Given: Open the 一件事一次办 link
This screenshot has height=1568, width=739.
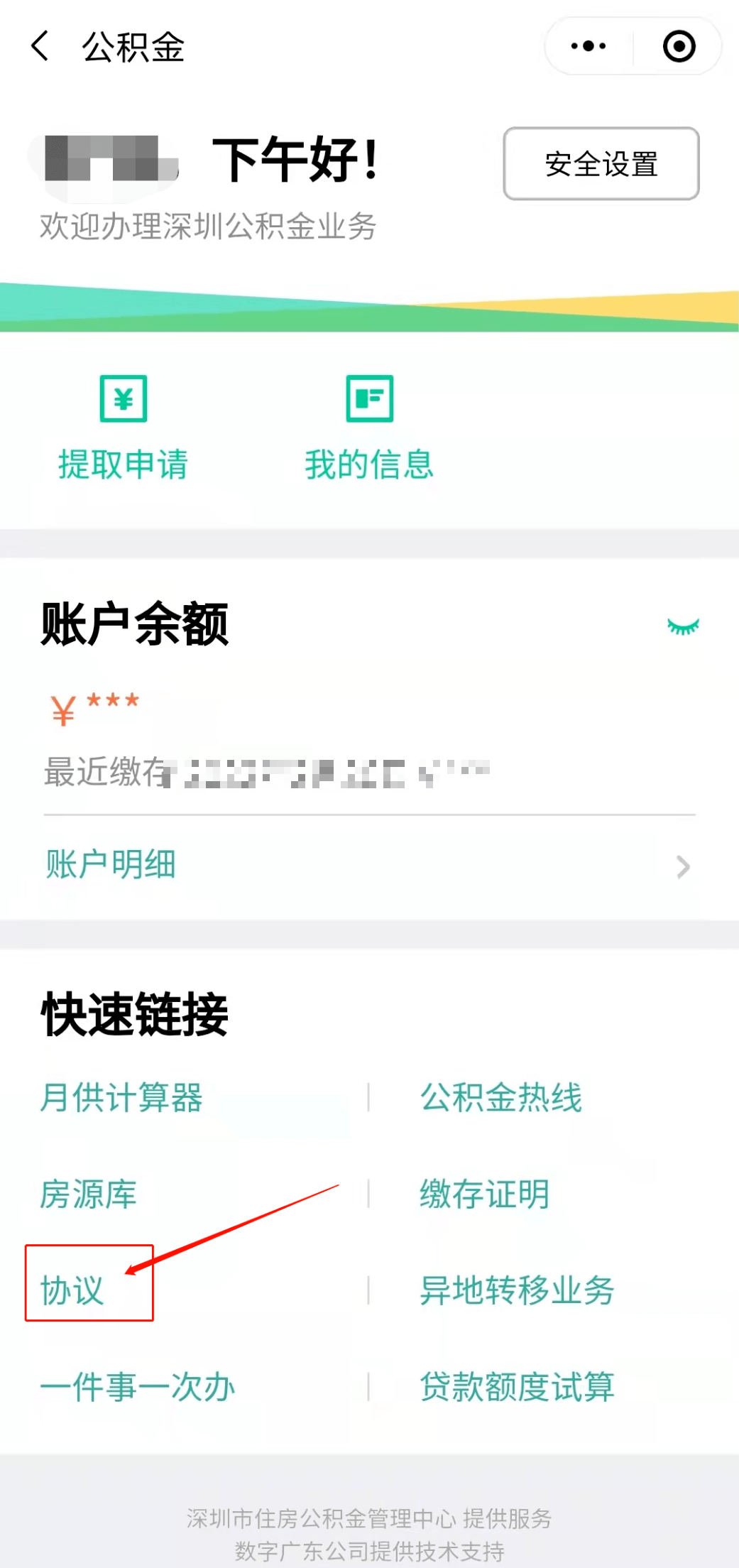Looking at the screenshot, I should click(x=137, y=1386).
